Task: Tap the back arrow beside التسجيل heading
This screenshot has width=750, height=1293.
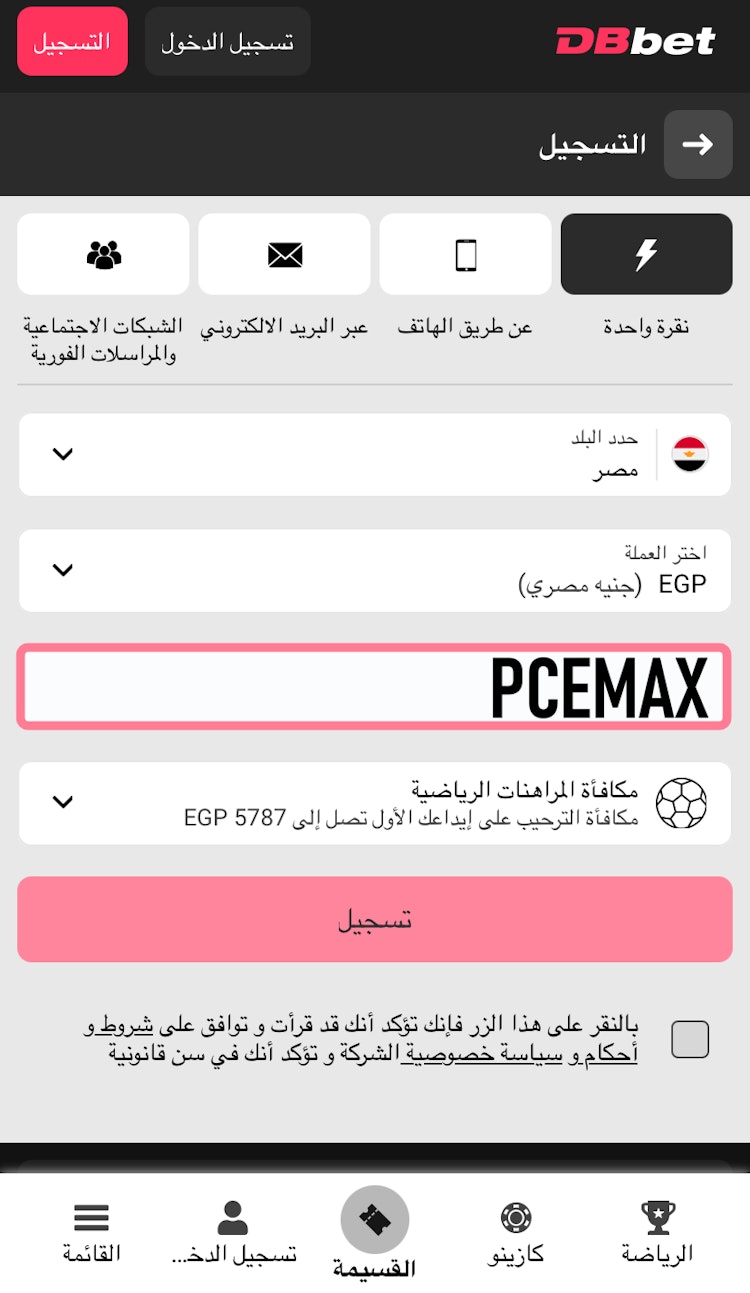Action: tap(697, 145)
